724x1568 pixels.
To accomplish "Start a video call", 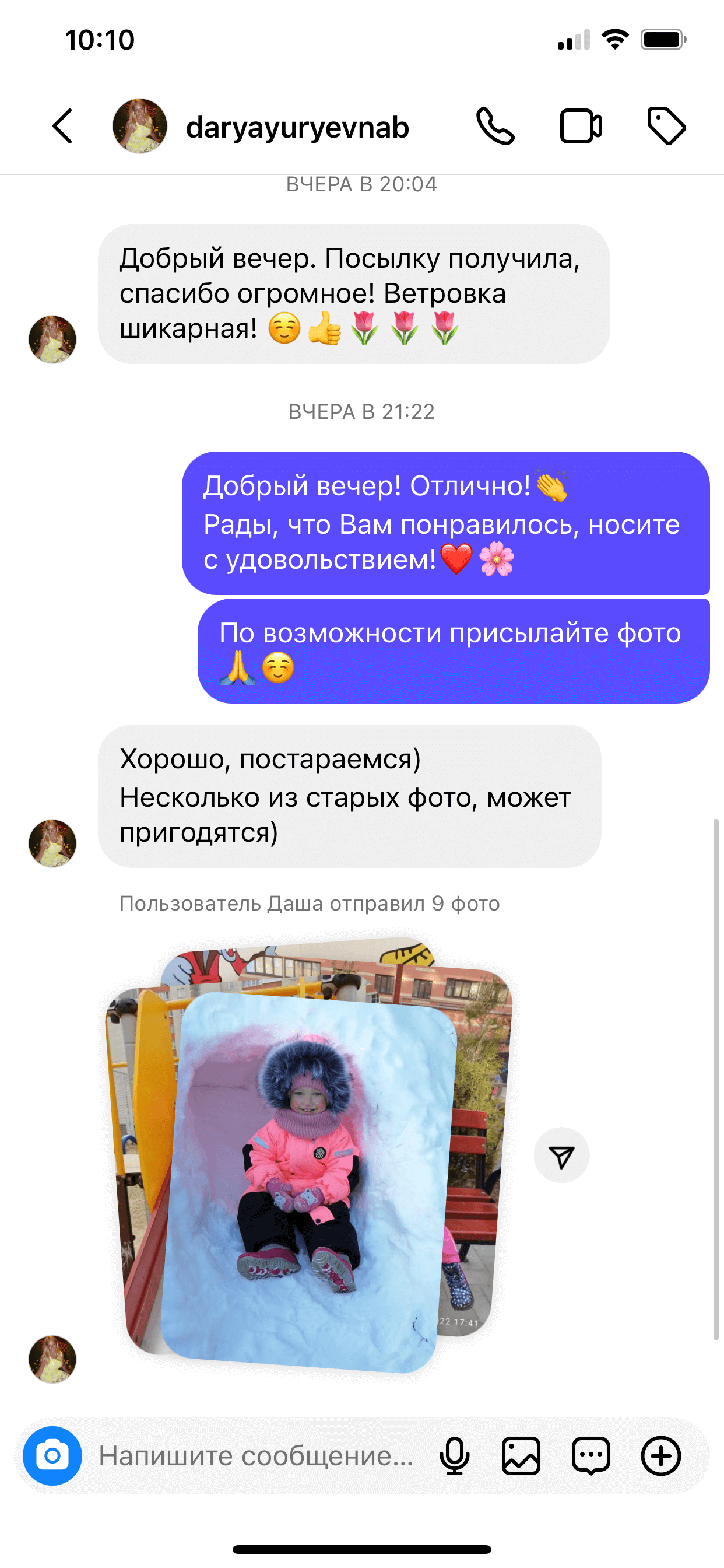I will (581, 127).
